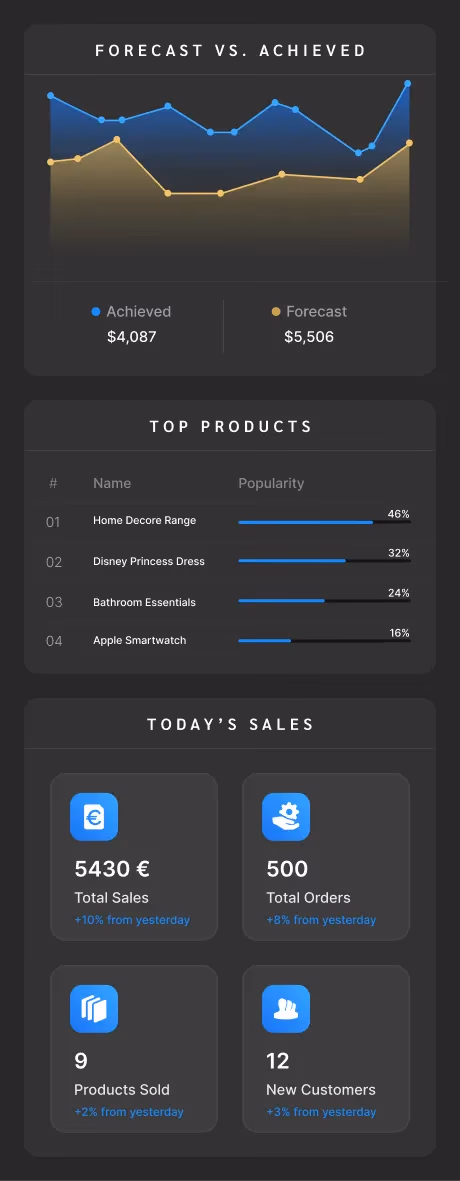View the Products Sold card

click(x=134, y=1048)
